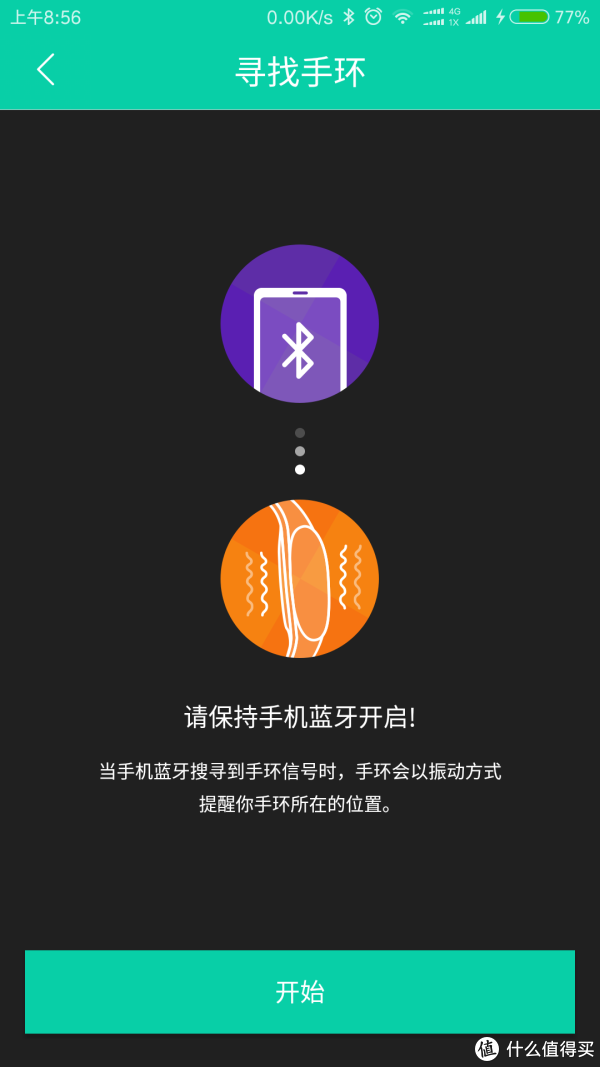
Task: Go back from 寻找手环 screen
Action: (46, 70)
